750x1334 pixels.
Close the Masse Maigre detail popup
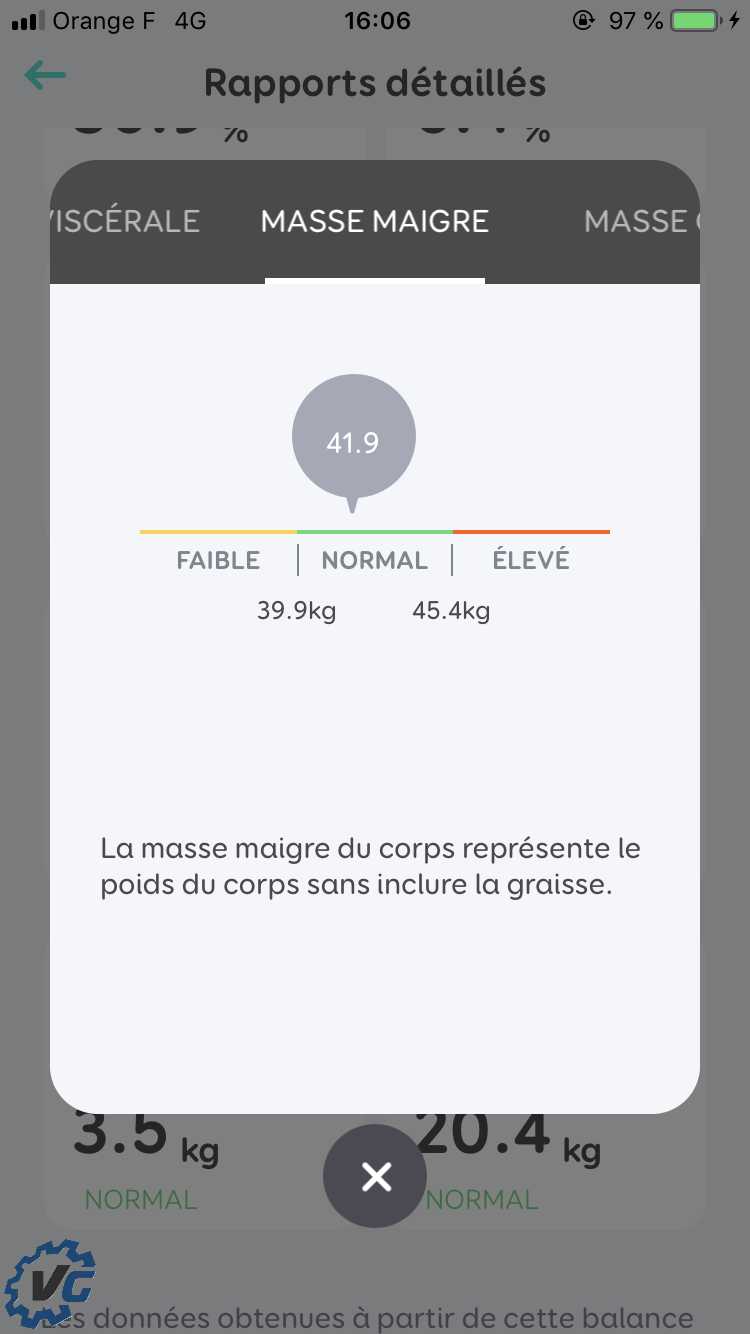pos(375,1177)
